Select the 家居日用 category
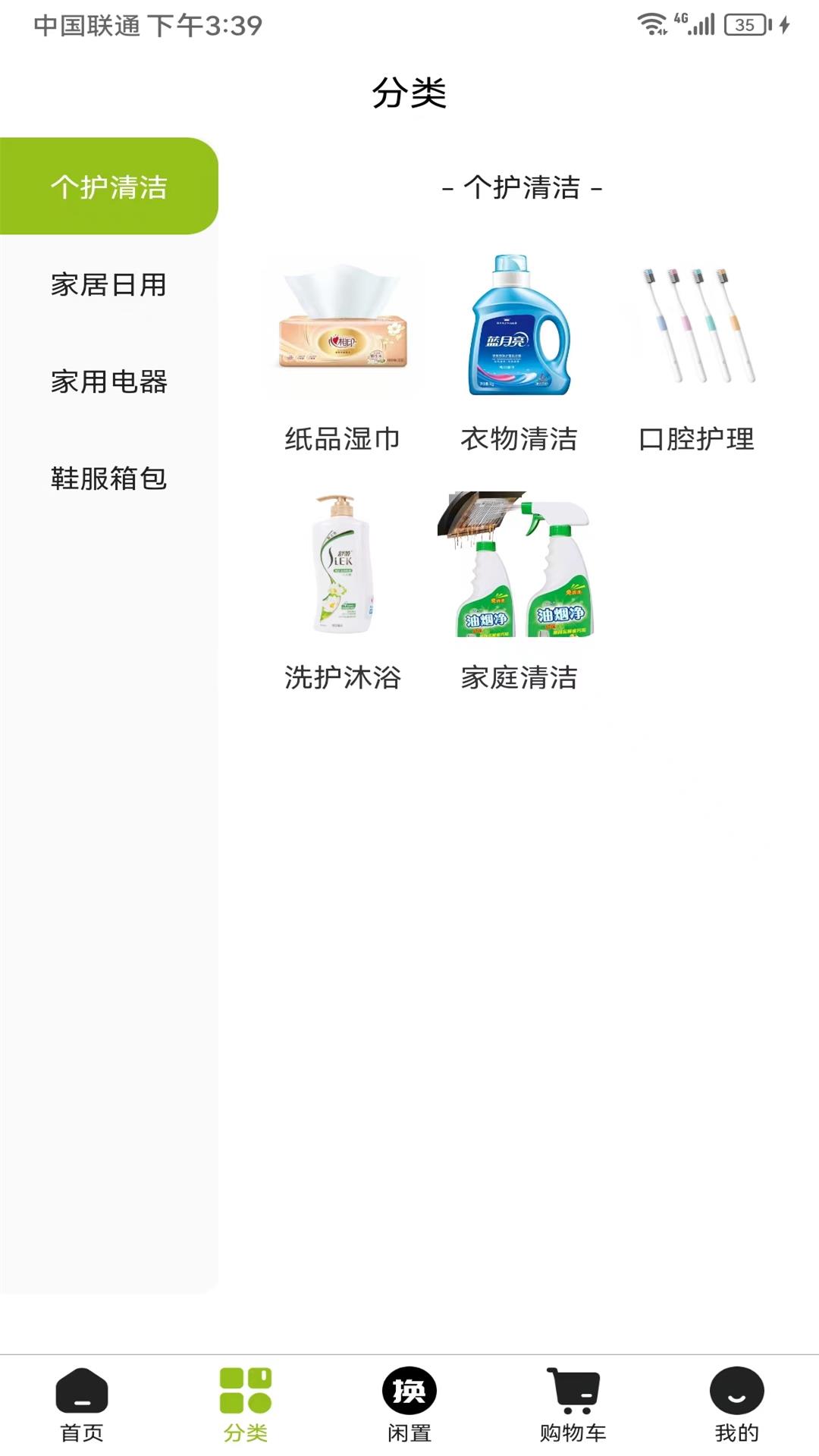 pos(108,287)
